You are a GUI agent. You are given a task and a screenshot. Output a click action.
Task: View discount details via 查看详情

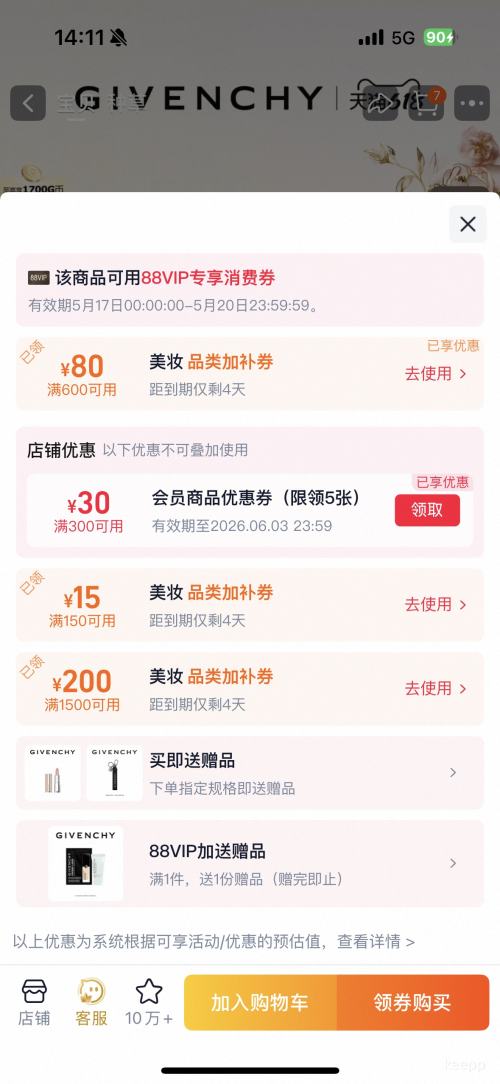[376, 942]
